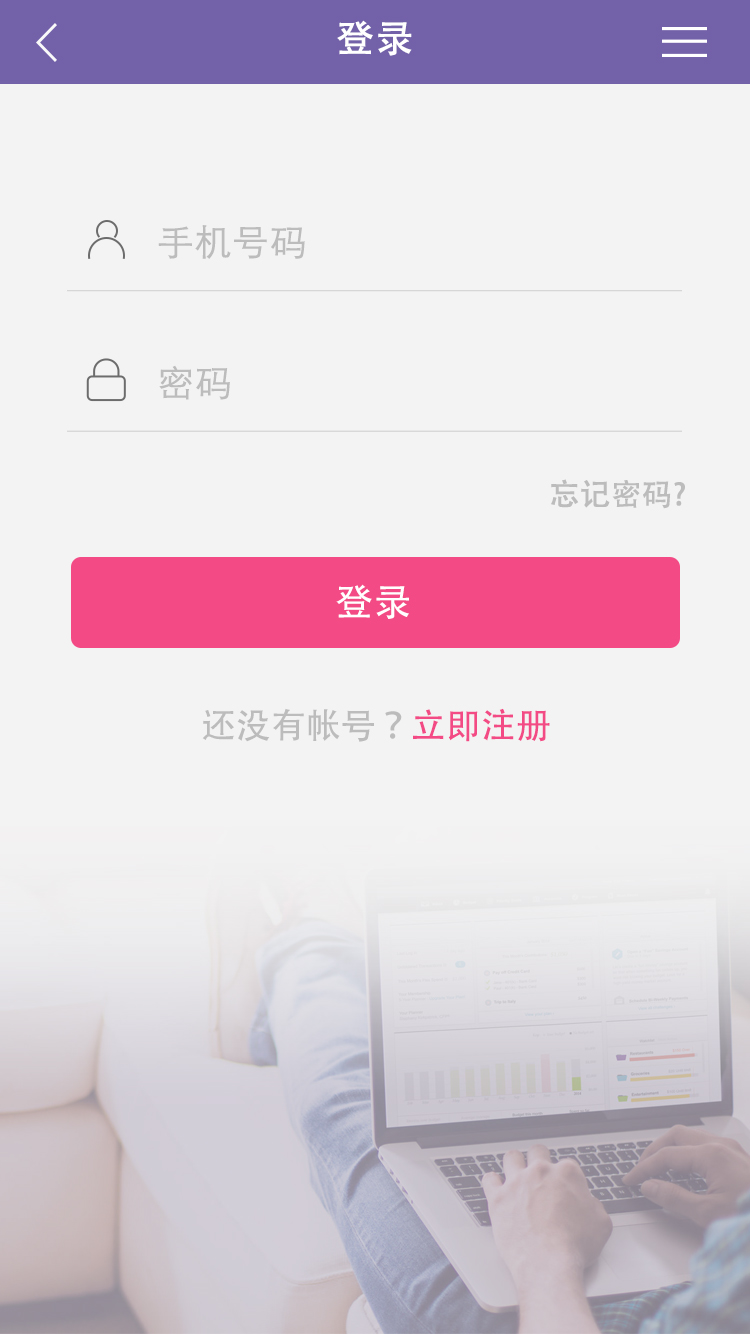Go back using the header arrow
This screenshot has width=750, height=1334.
47,42
